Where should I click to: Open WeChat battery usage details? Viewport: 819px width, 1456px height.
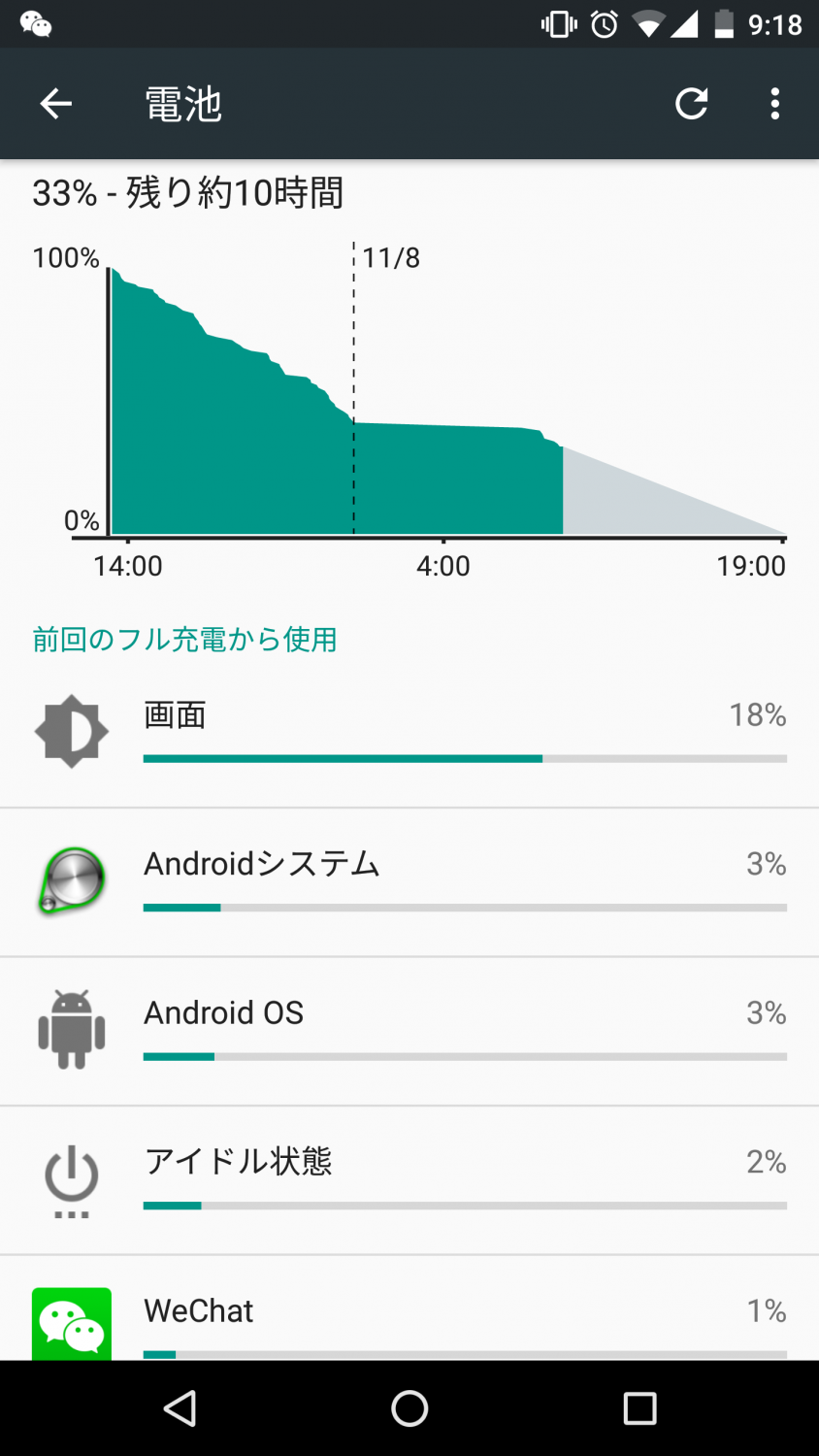pyautogui.click(x=409, y=1308)
